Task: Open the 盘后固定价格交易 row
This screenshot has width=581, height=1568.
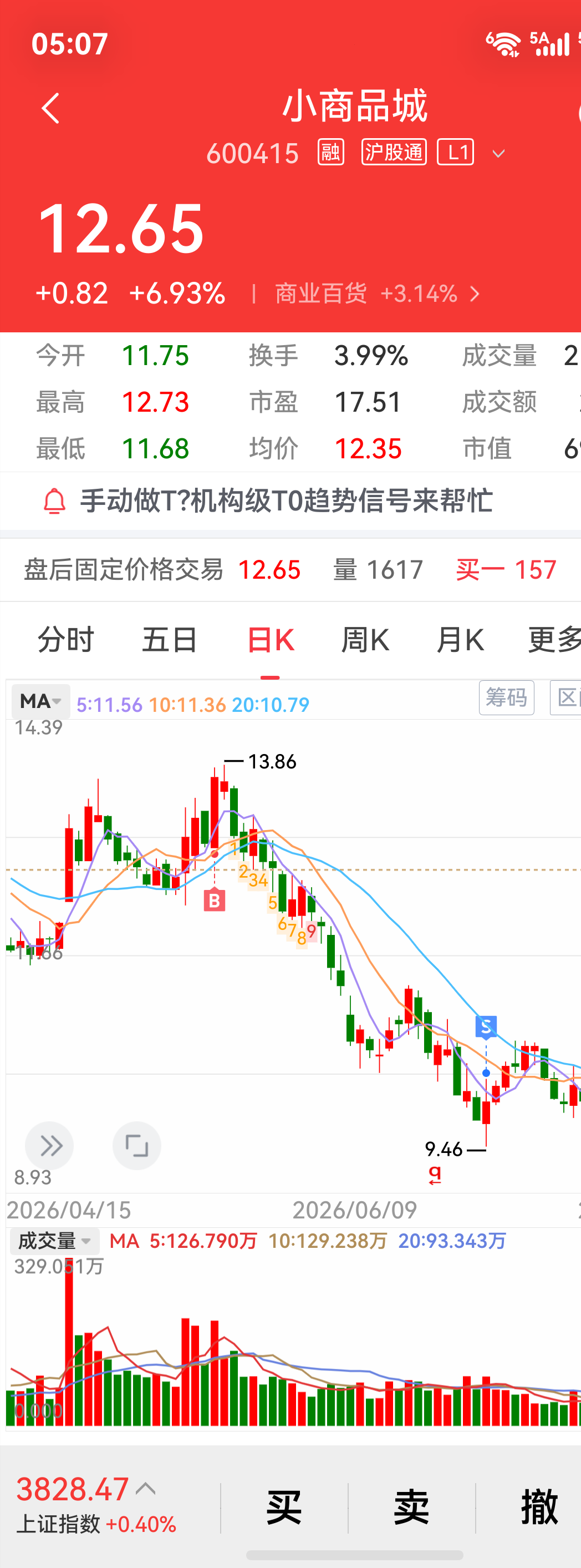Action: (290, 570)
